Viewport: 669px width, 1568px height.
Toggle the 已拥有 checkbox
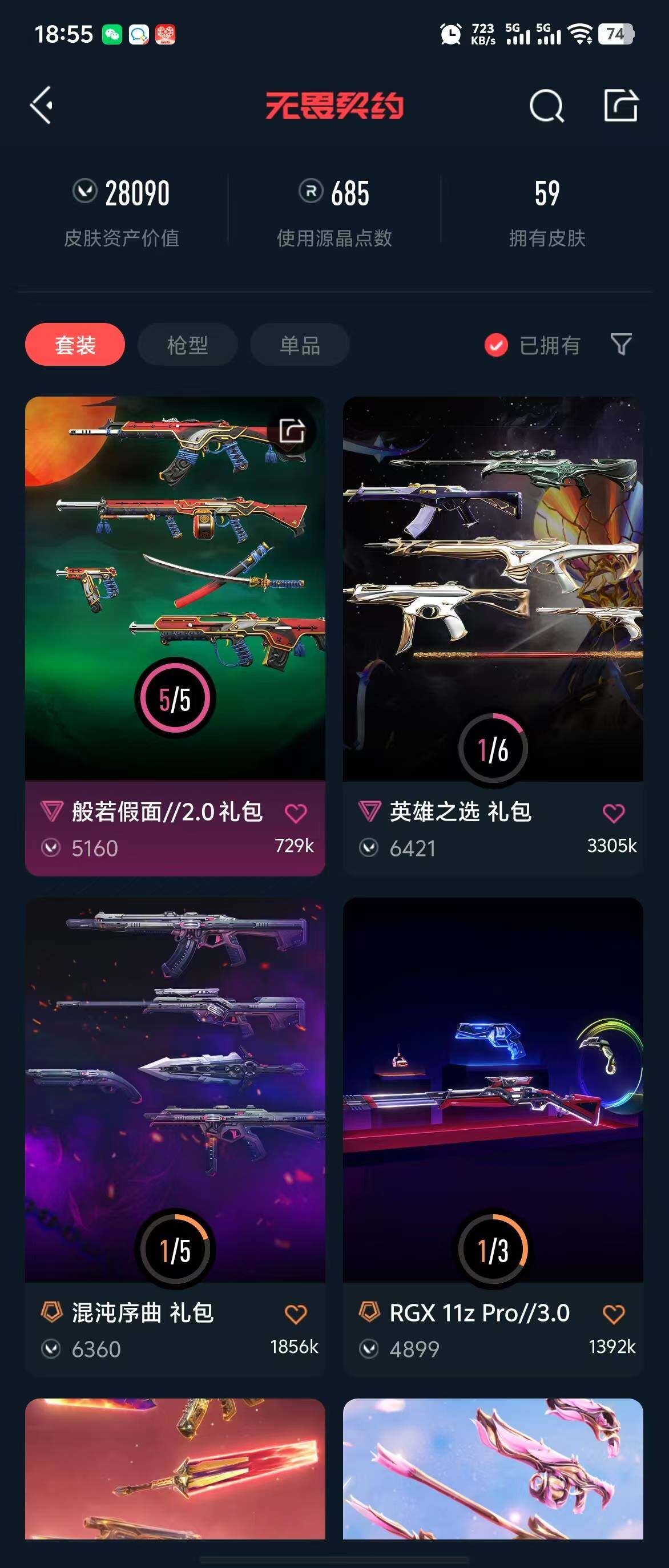(x=496, y=345)
